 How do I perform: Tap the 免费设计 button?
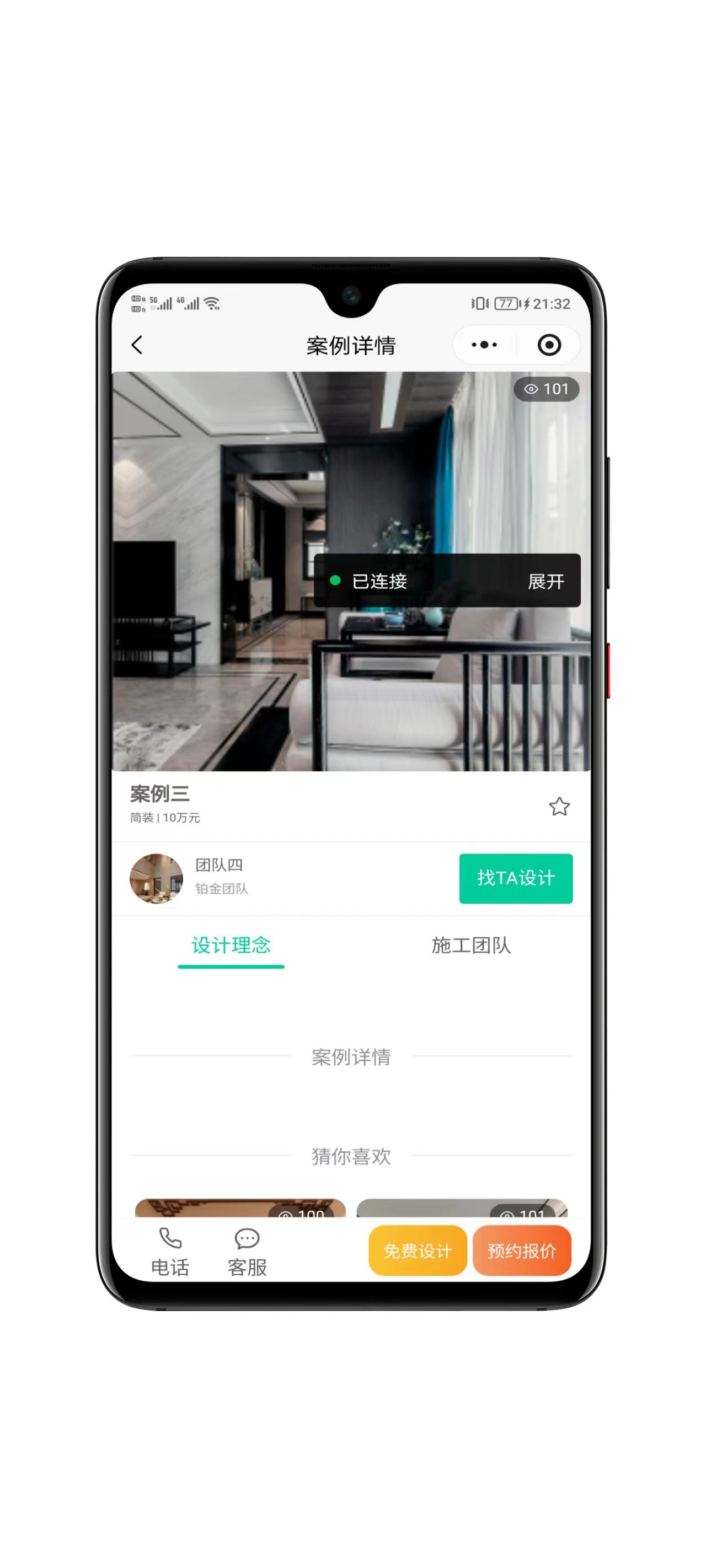418,1250
